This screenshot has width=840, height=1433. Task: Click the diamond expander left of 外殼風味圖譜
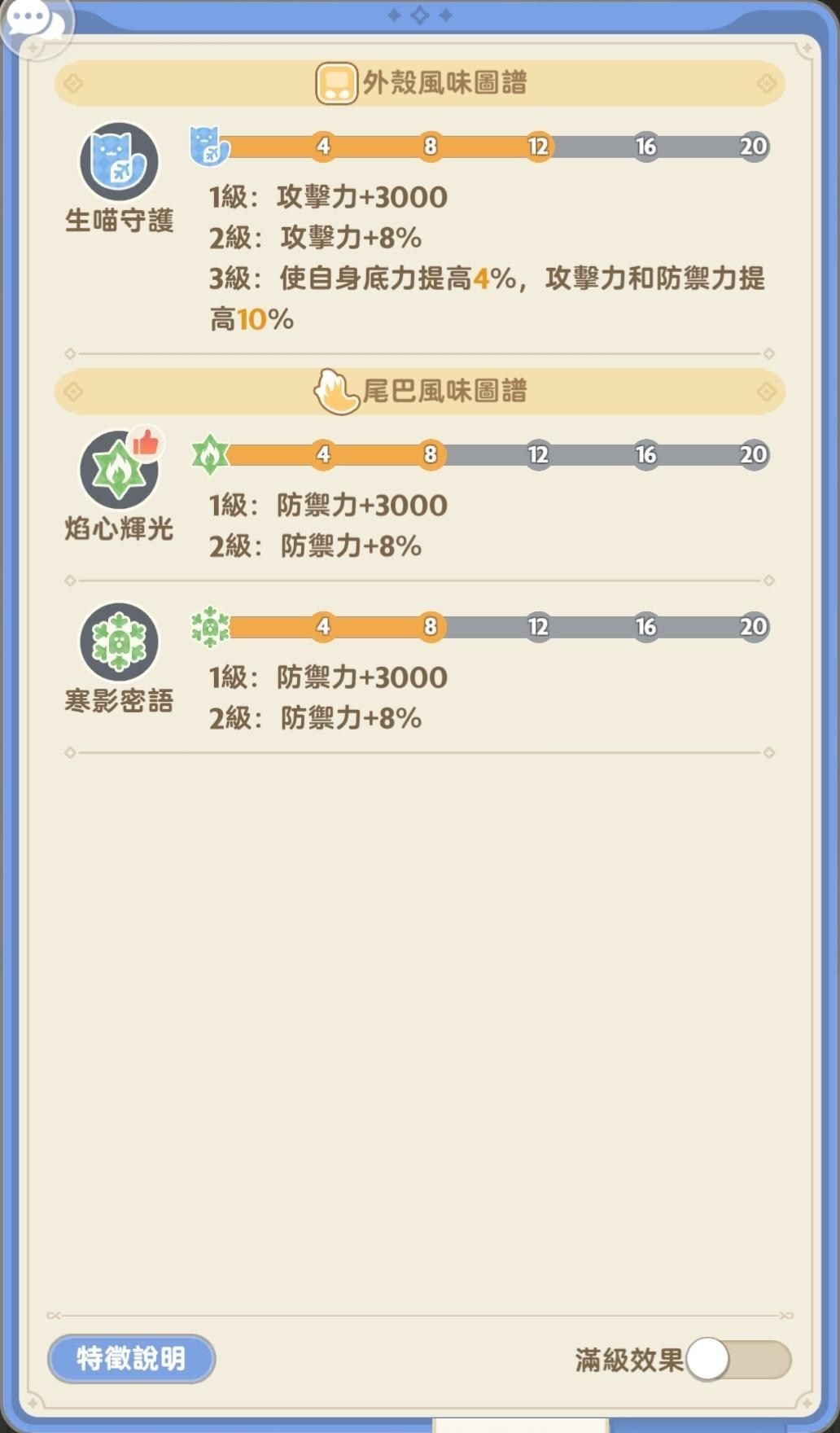[x=75, y=81]
